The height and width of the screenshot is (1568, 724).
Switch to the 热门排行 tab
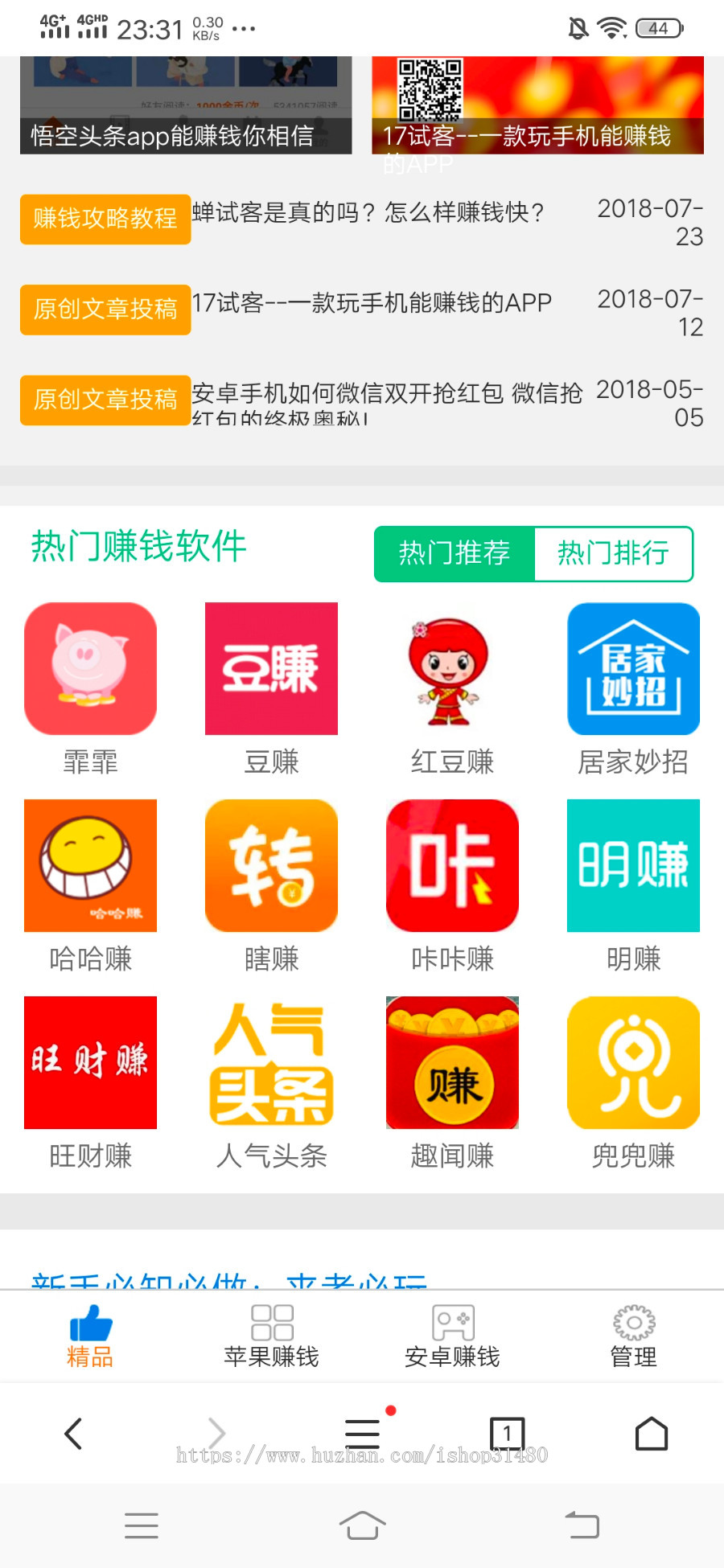613,553
